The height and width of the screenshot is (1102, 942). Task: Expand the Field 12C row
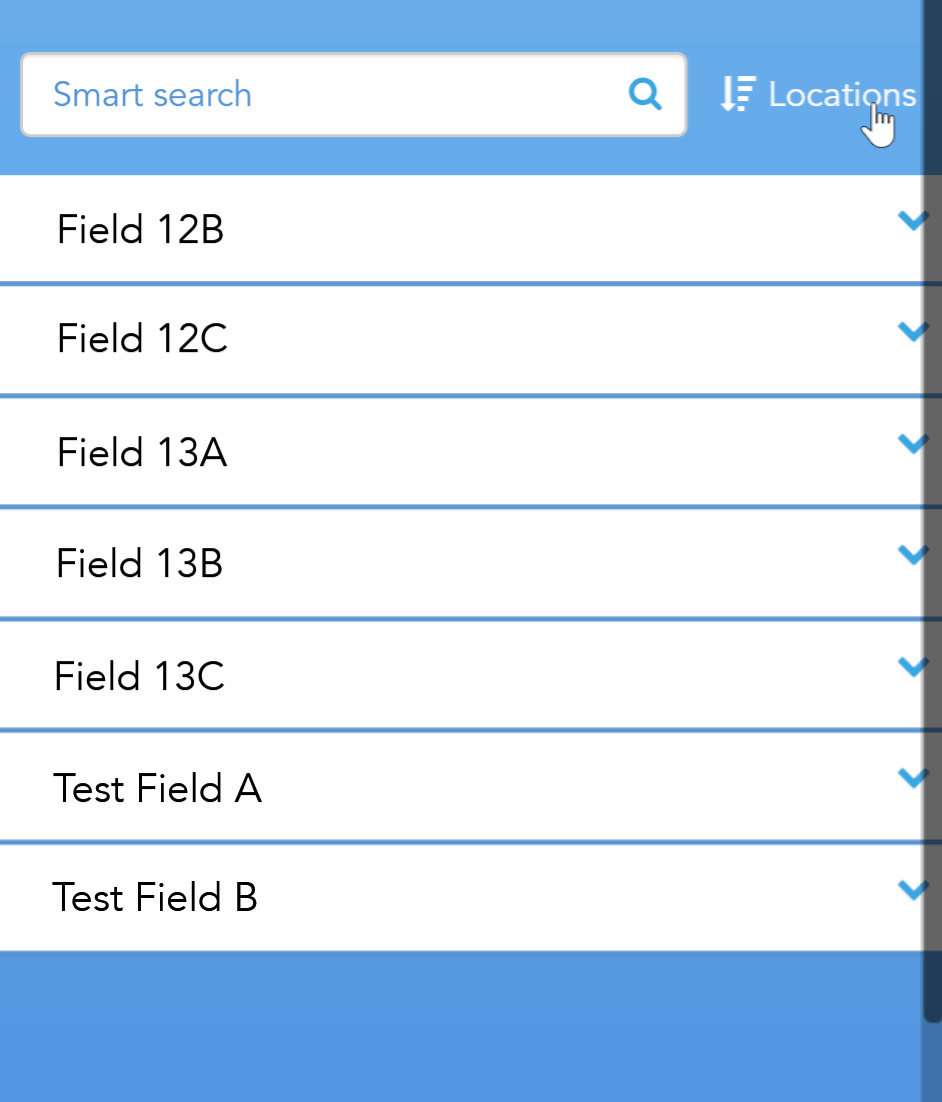click(911, 331)
